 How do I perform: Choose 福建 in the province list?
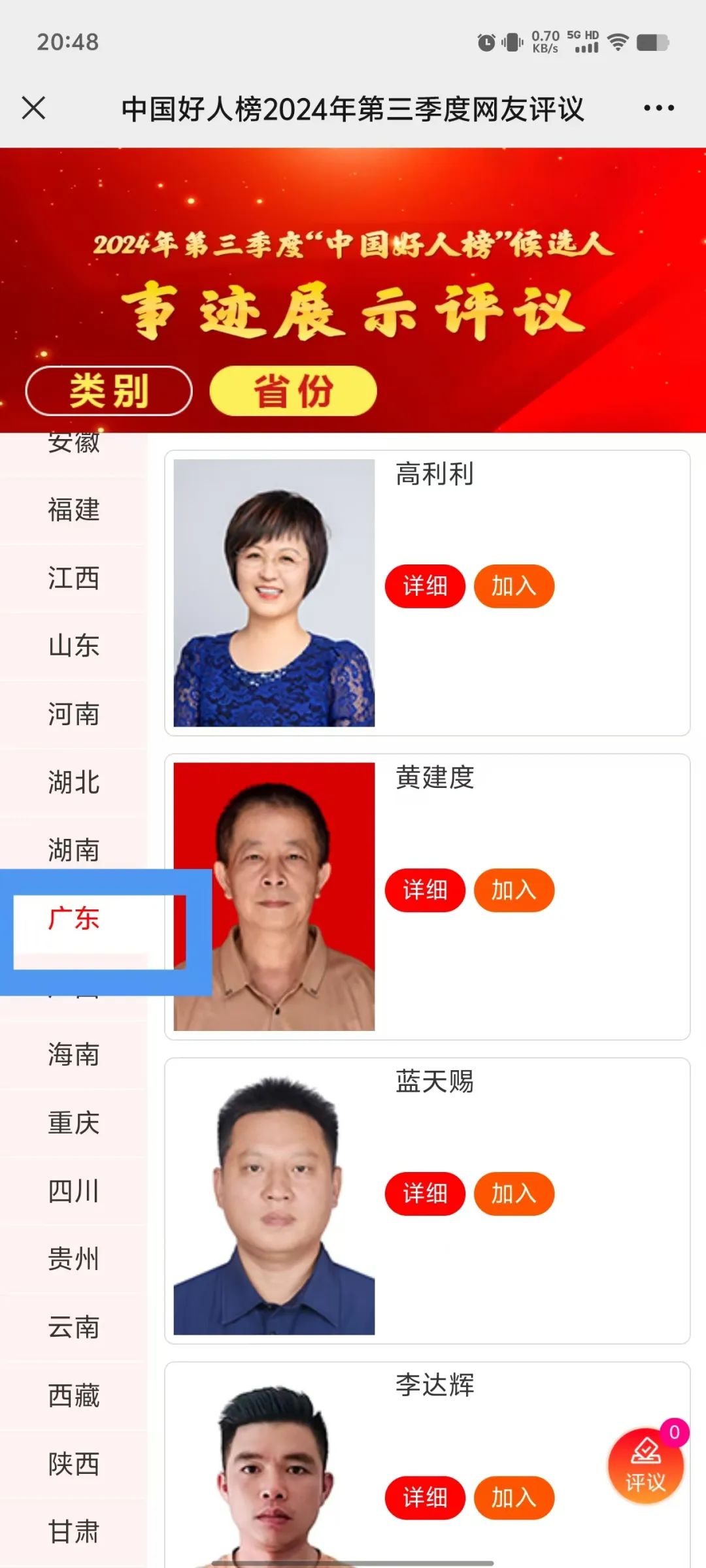[x=73, y=510]
